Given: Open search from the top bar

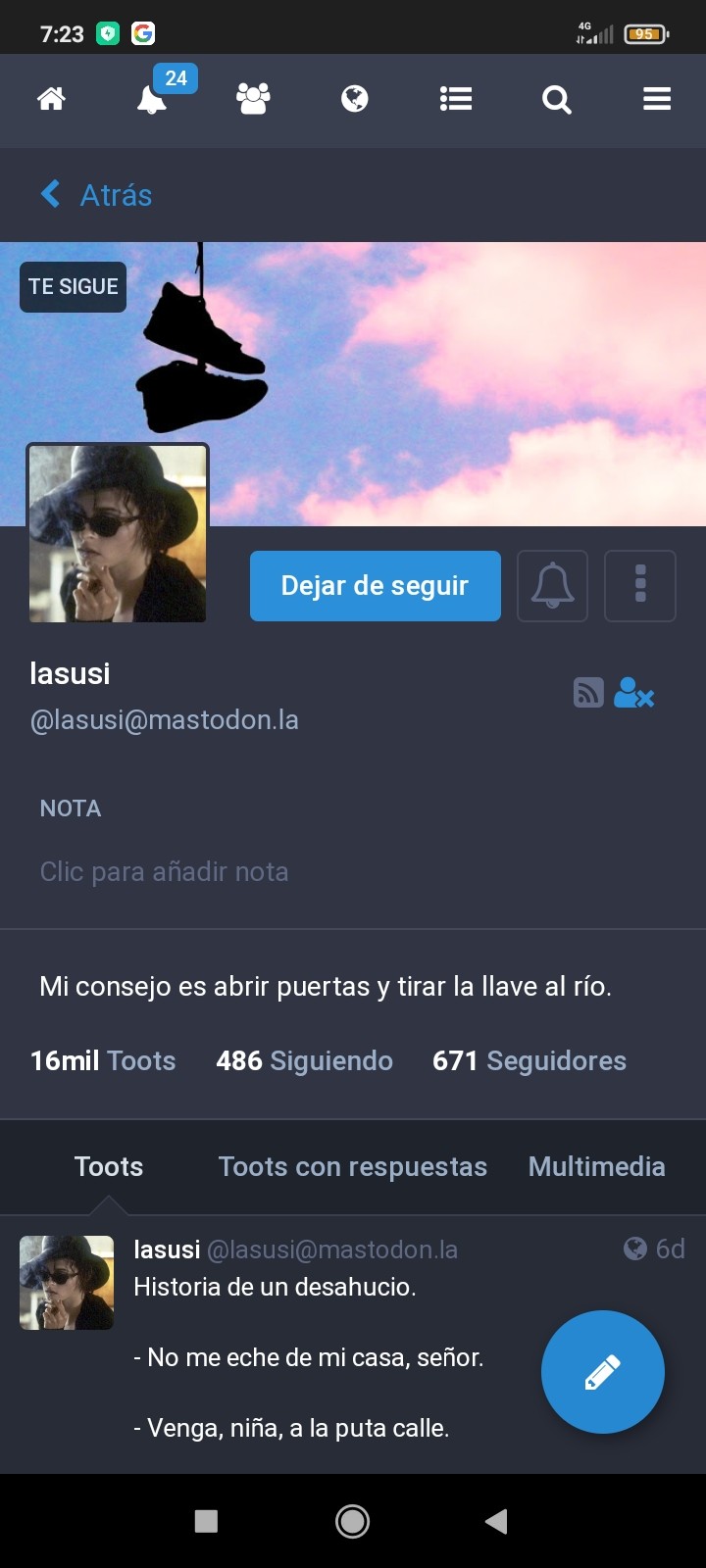Looking at the screenshot, I should point(556,99).
